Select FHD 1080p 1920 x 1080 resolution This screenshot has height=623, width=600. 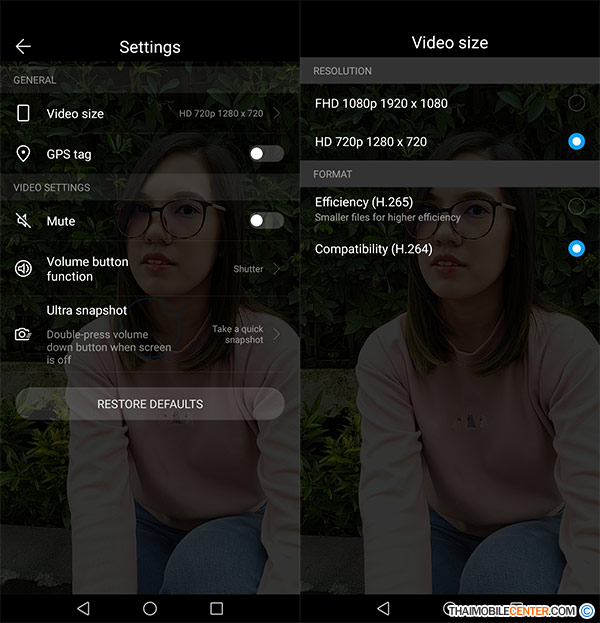[576, 103]
